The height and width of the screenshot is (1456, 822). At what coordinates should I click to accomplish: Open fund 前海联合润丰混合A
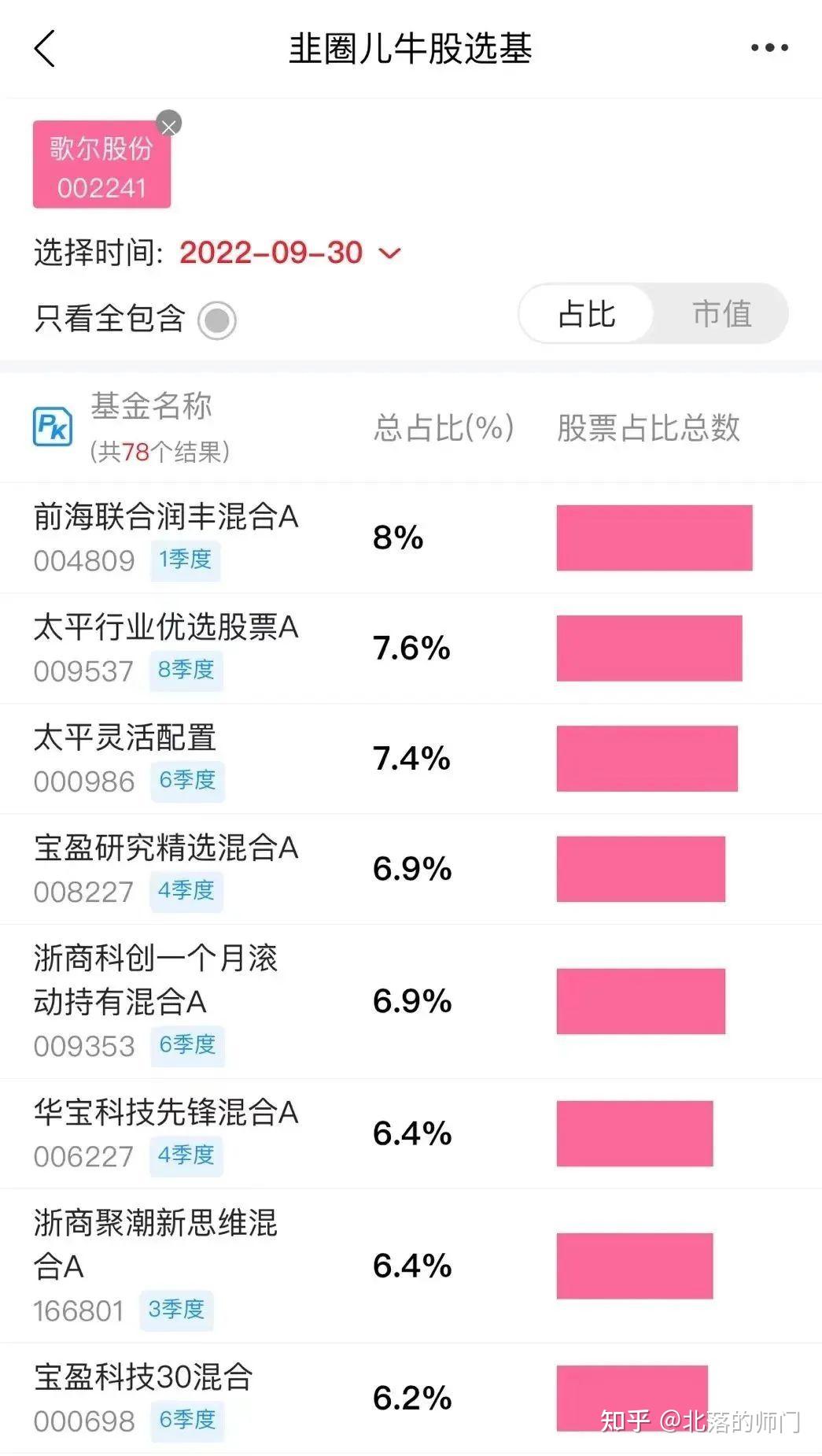tap(411, 538)
